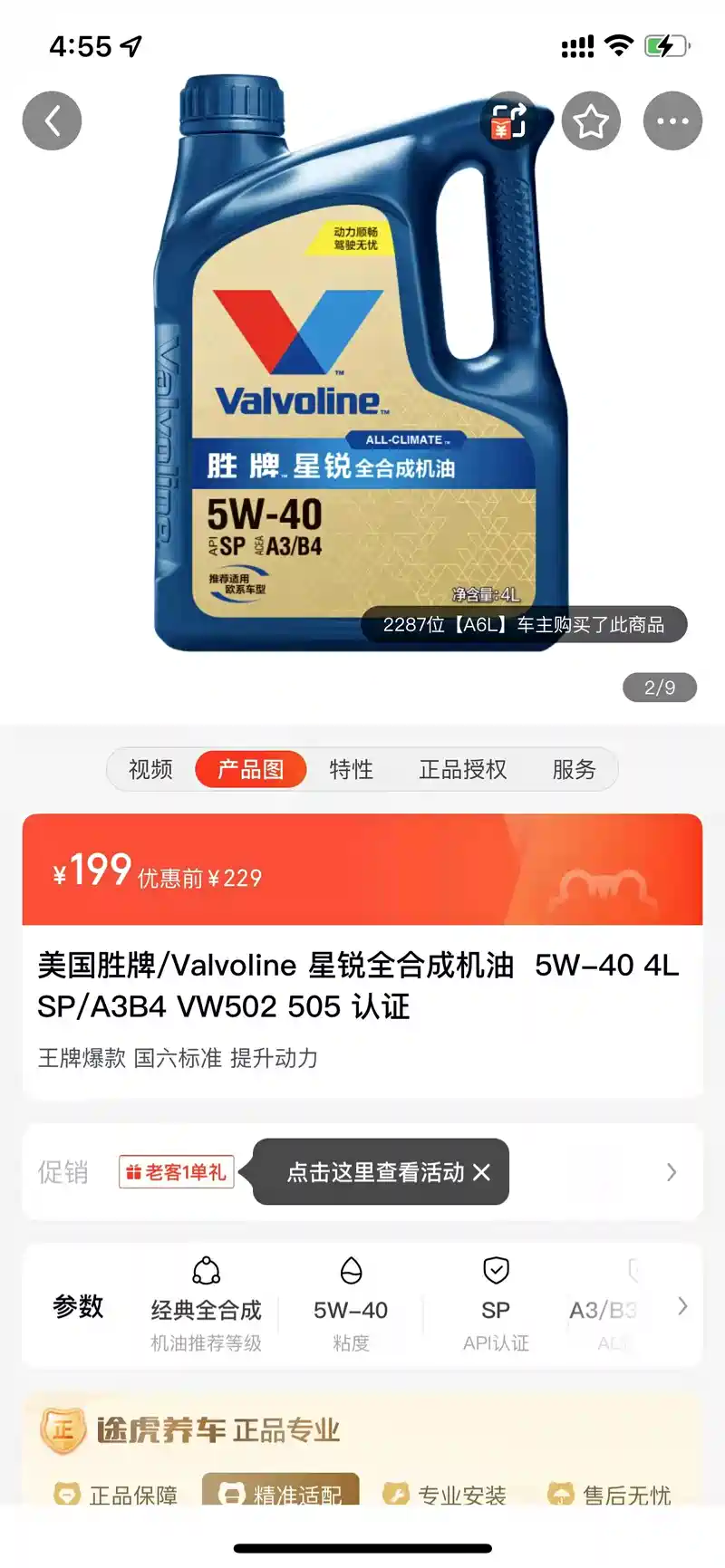This screenshot has height=1568, width=725.
Task: Select the 售后无忧 guarantee item
Action: (x=610, y=1495)
